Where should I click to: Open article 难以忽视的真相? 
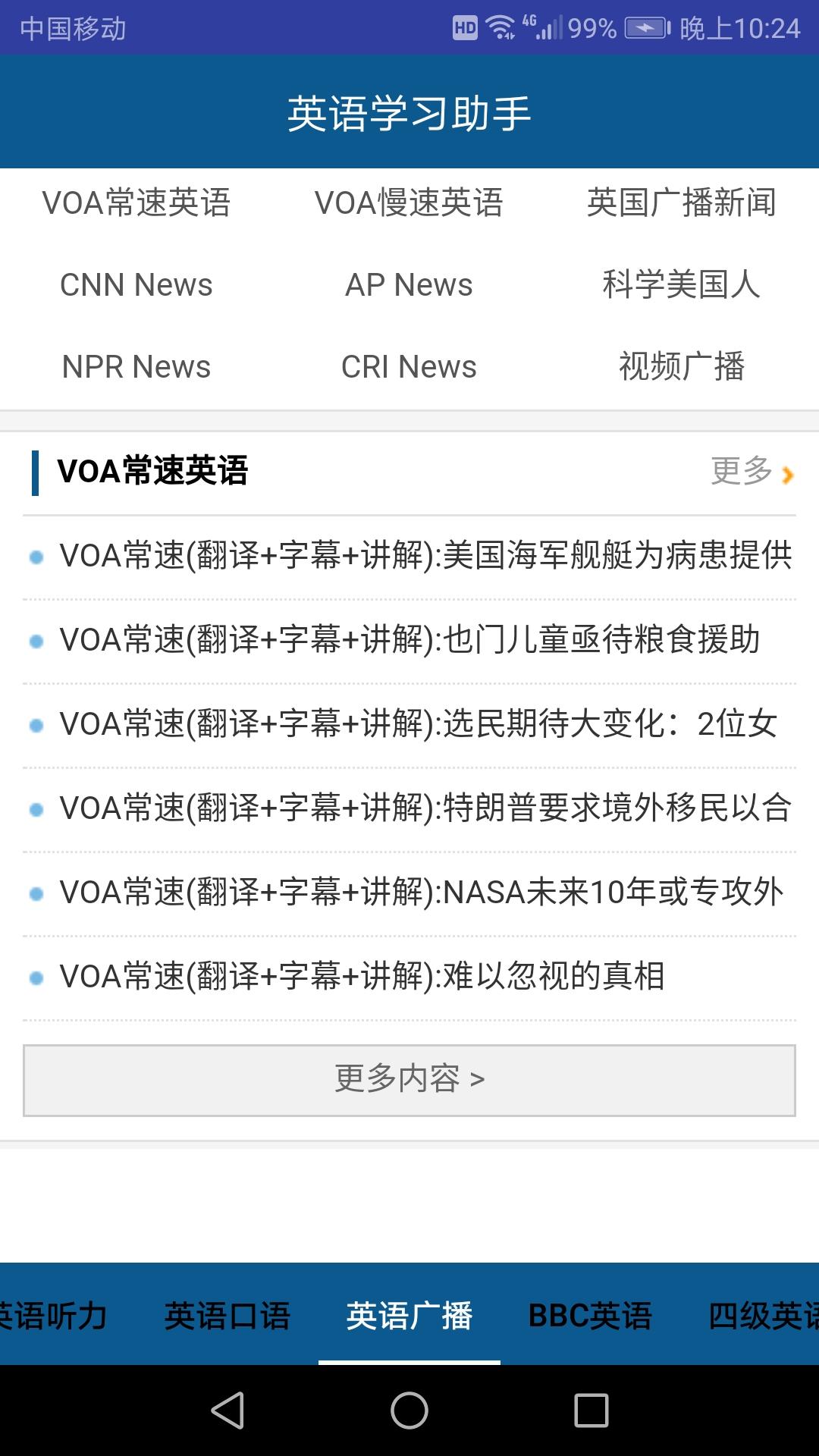409,977
